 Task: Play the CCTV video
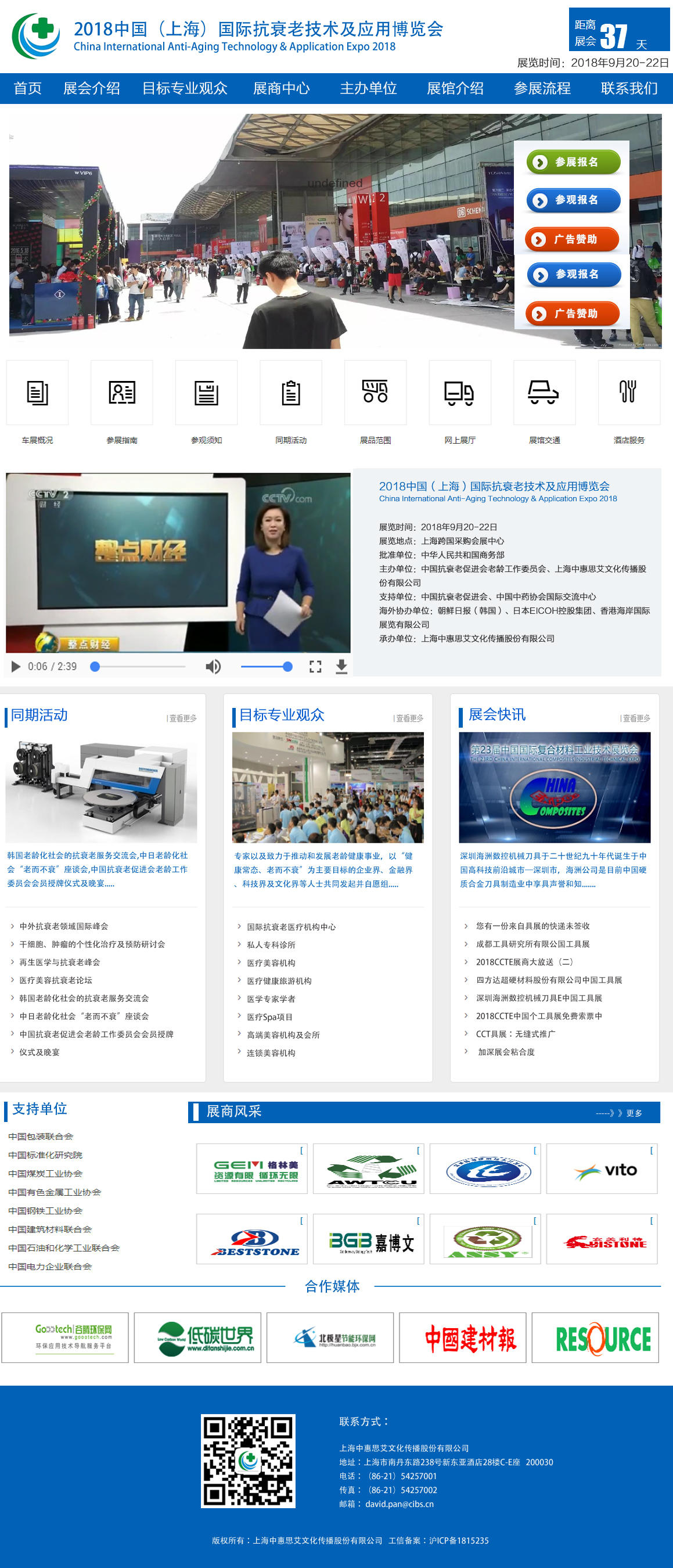(x=16, y=667)
